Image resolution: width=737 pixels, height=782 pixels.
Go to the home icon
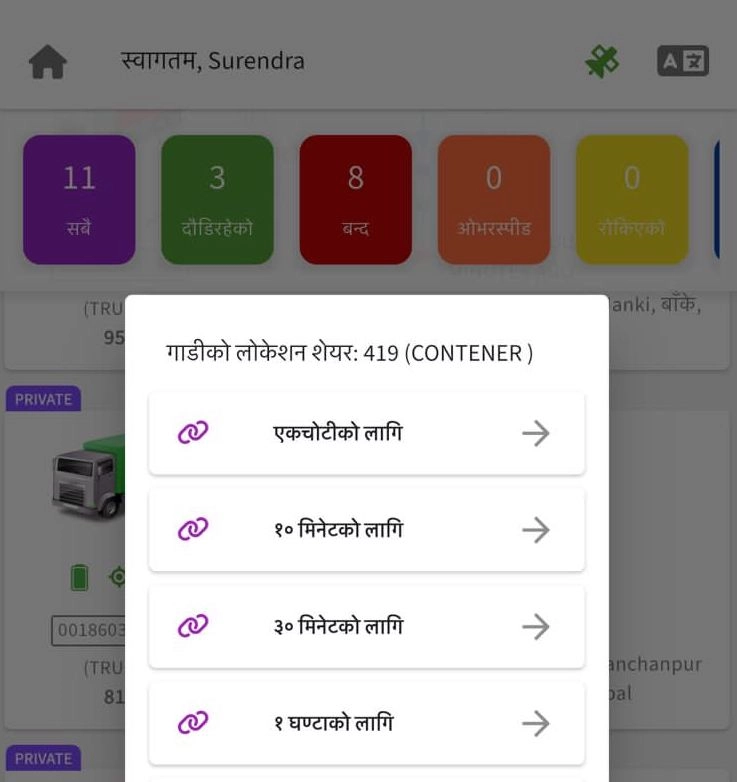tap(48, 62)
